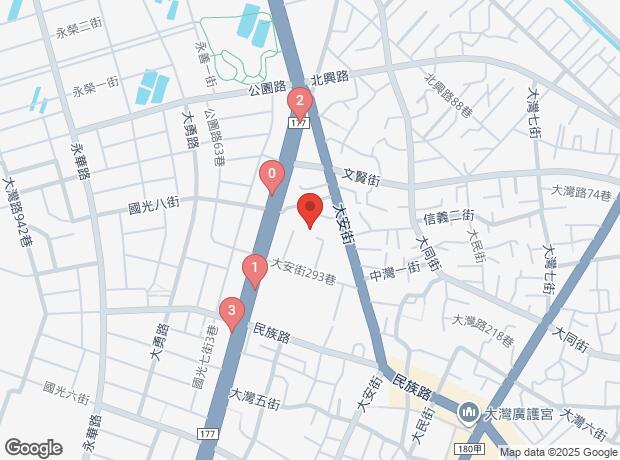The width and height of the screenshot is (620, 460).
Task: Select the map marker numbered 1
Action: coord(254,268)
